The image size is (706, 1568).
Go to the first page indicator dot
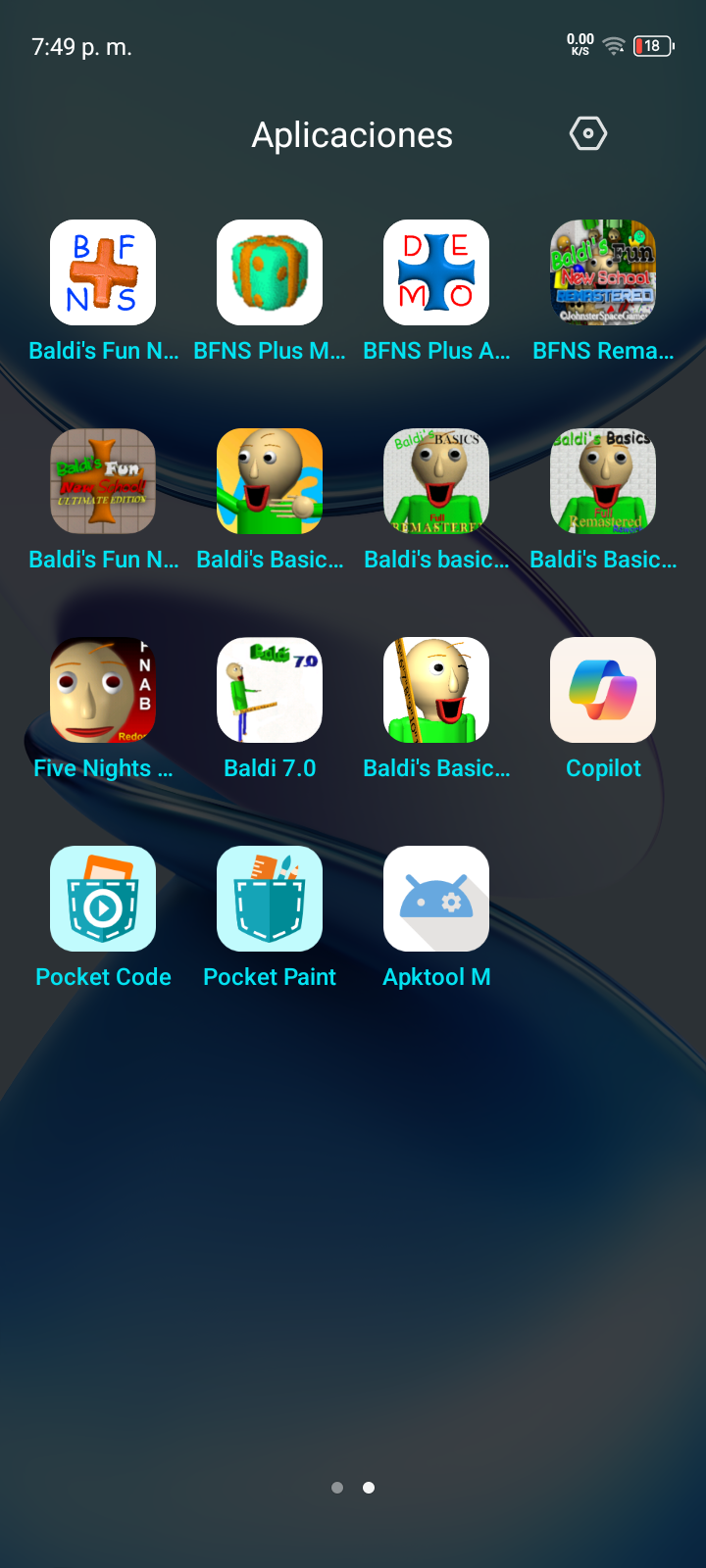(337, 1488)
